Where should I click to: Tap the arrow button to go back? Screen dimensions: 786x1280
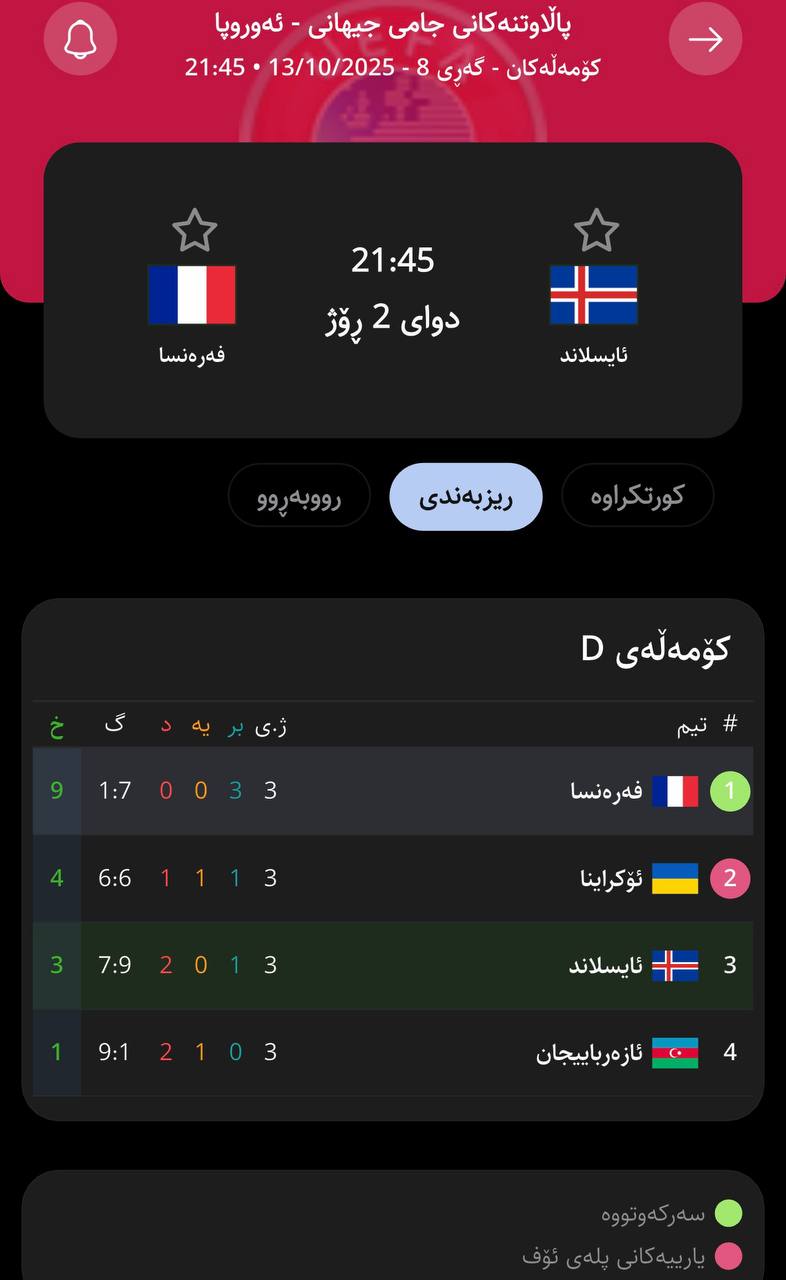(x=705, y=39)
